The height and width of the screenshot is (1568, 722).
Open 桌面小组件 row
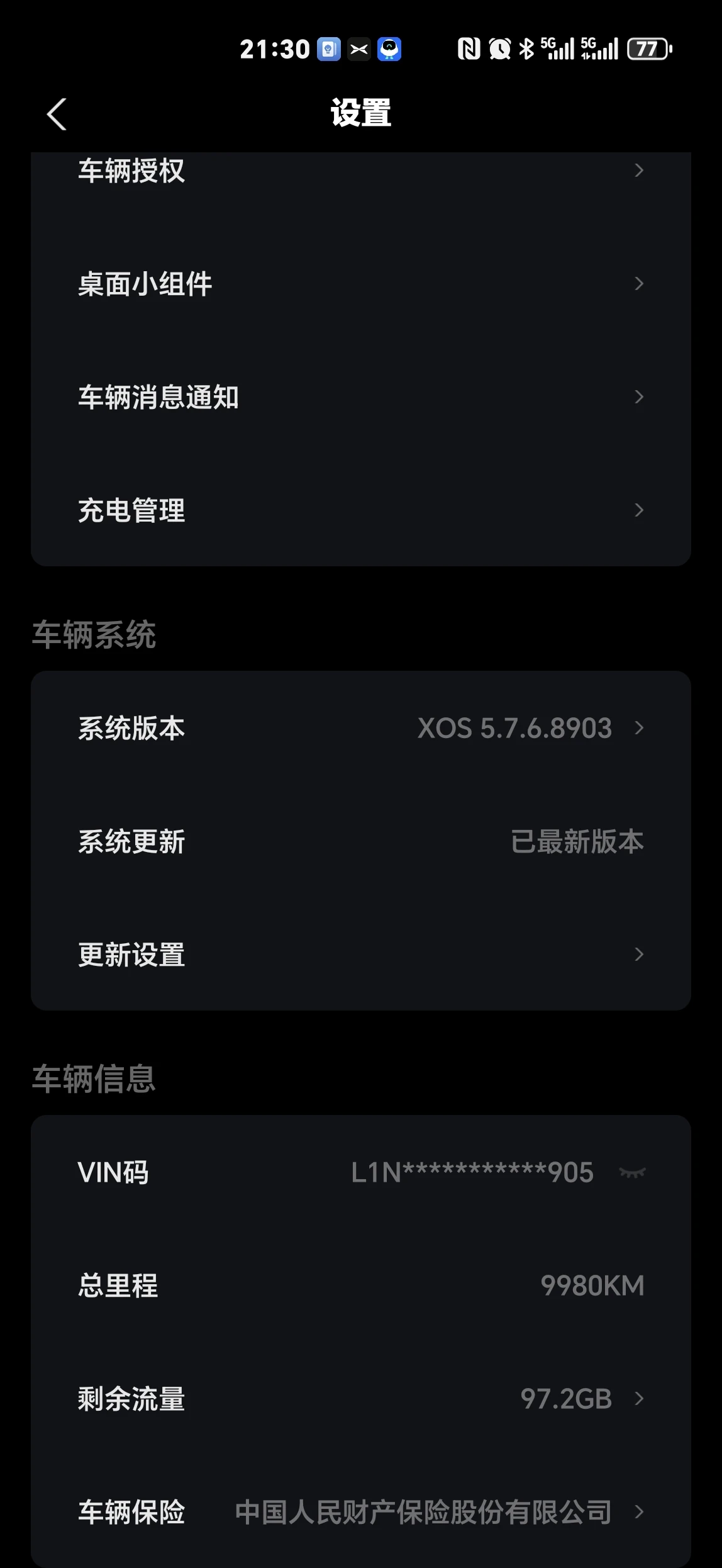(361, 284)
